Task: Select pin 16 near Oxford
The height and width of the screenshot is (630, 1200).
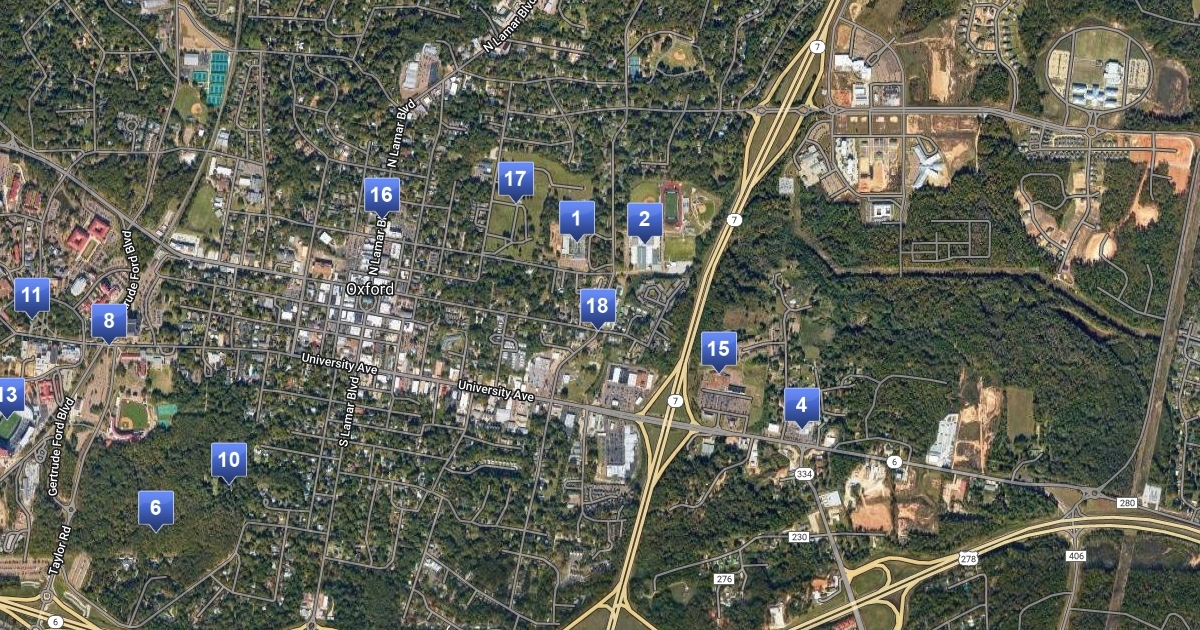Action: click(381, 195)
